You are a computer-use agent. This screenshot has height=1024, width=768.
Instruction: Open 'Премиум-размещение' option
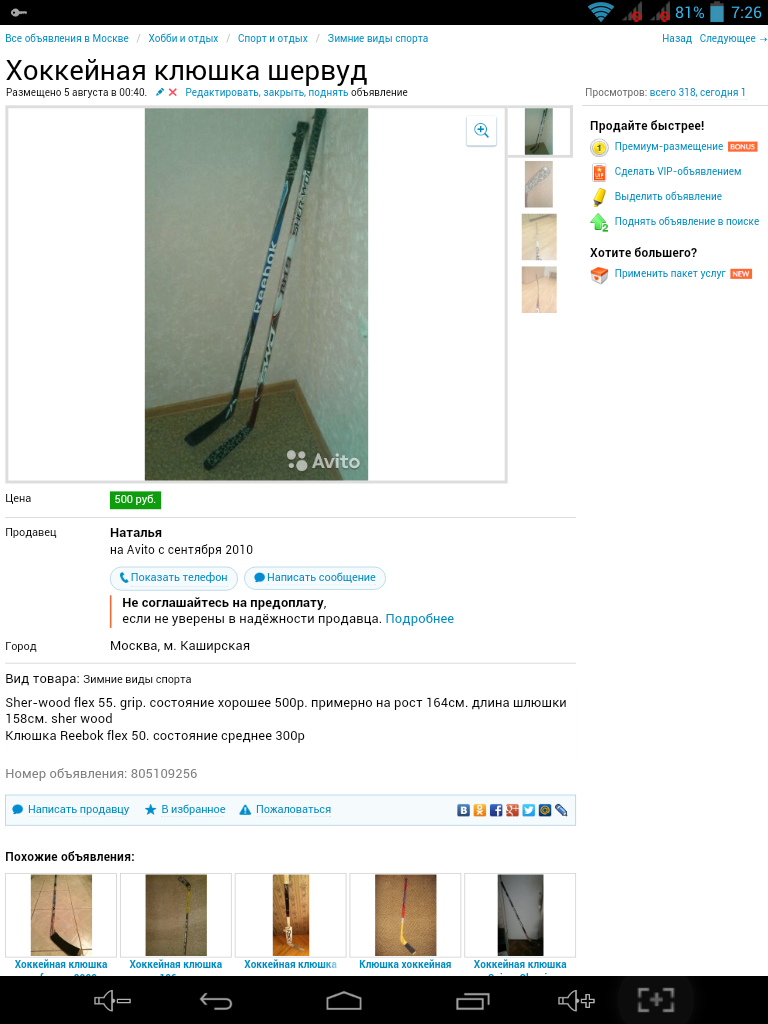pyautogui.click(x=668, y=147)
